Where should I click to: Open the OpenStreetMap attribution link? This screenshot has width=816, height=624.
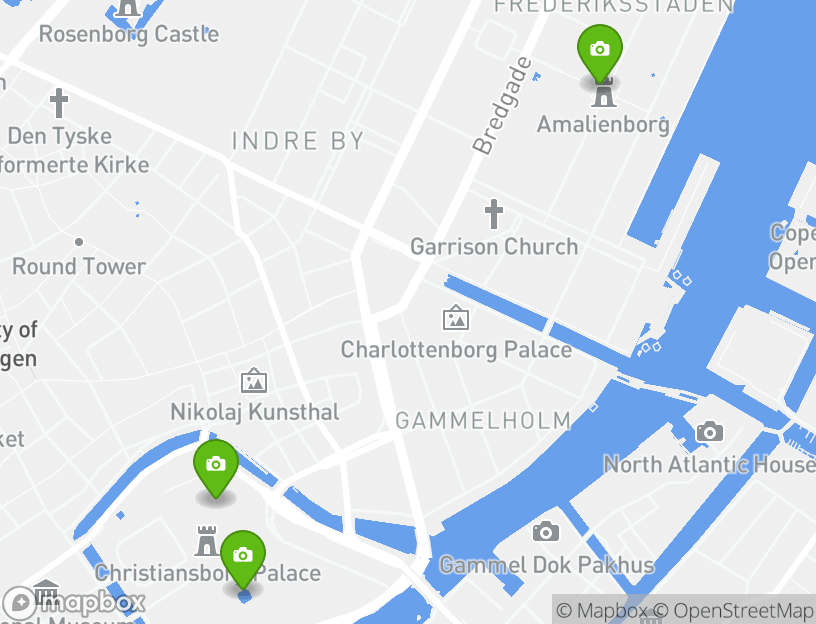743,610
